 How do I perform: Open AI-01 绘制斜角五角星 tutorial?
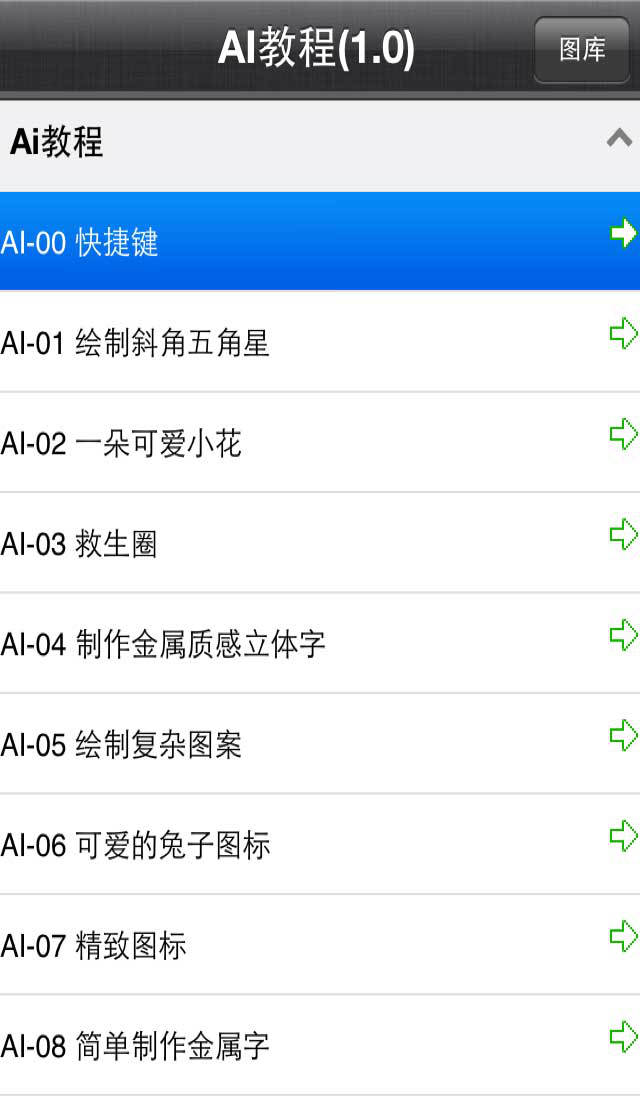(320, 343)
